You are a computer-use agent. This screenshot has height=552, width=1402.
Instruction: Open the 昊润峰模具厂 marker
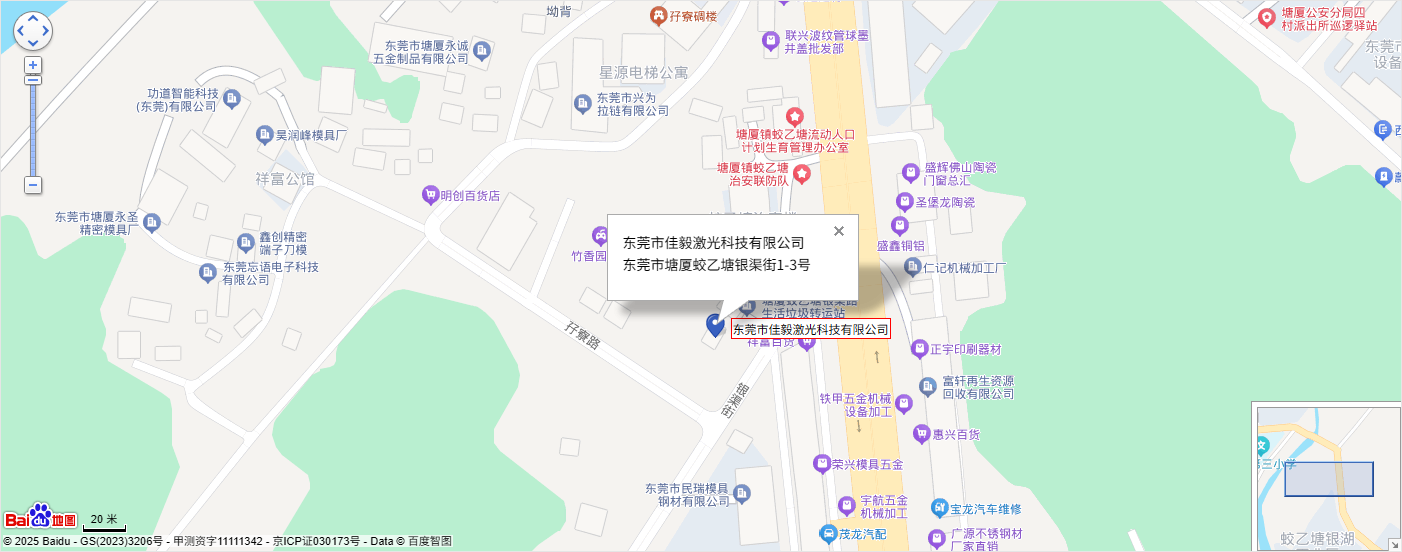(264, 134)
